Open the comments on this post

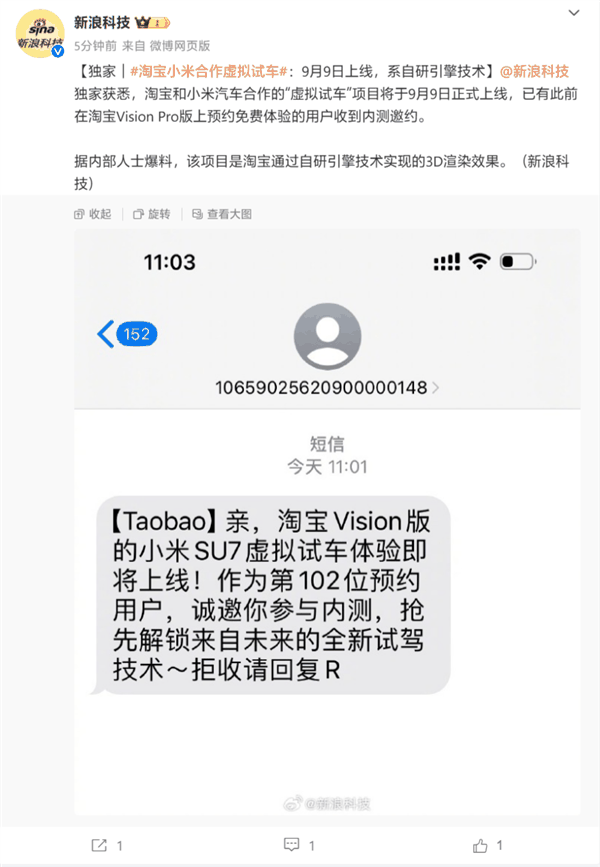click(299, 845)
